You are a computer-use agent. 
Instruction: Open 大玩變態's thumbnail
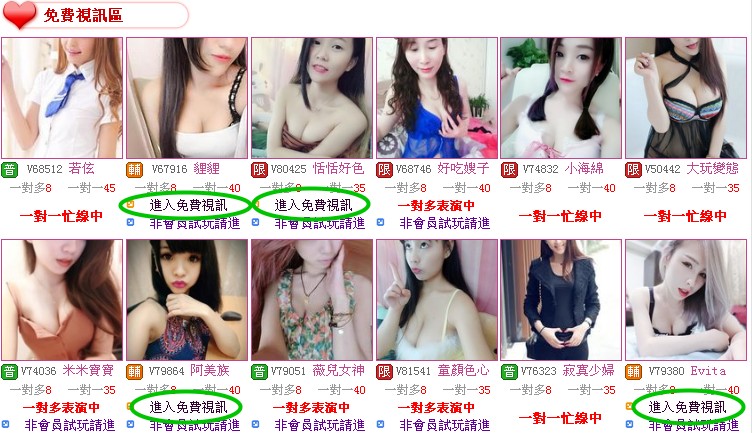point(685,97)
